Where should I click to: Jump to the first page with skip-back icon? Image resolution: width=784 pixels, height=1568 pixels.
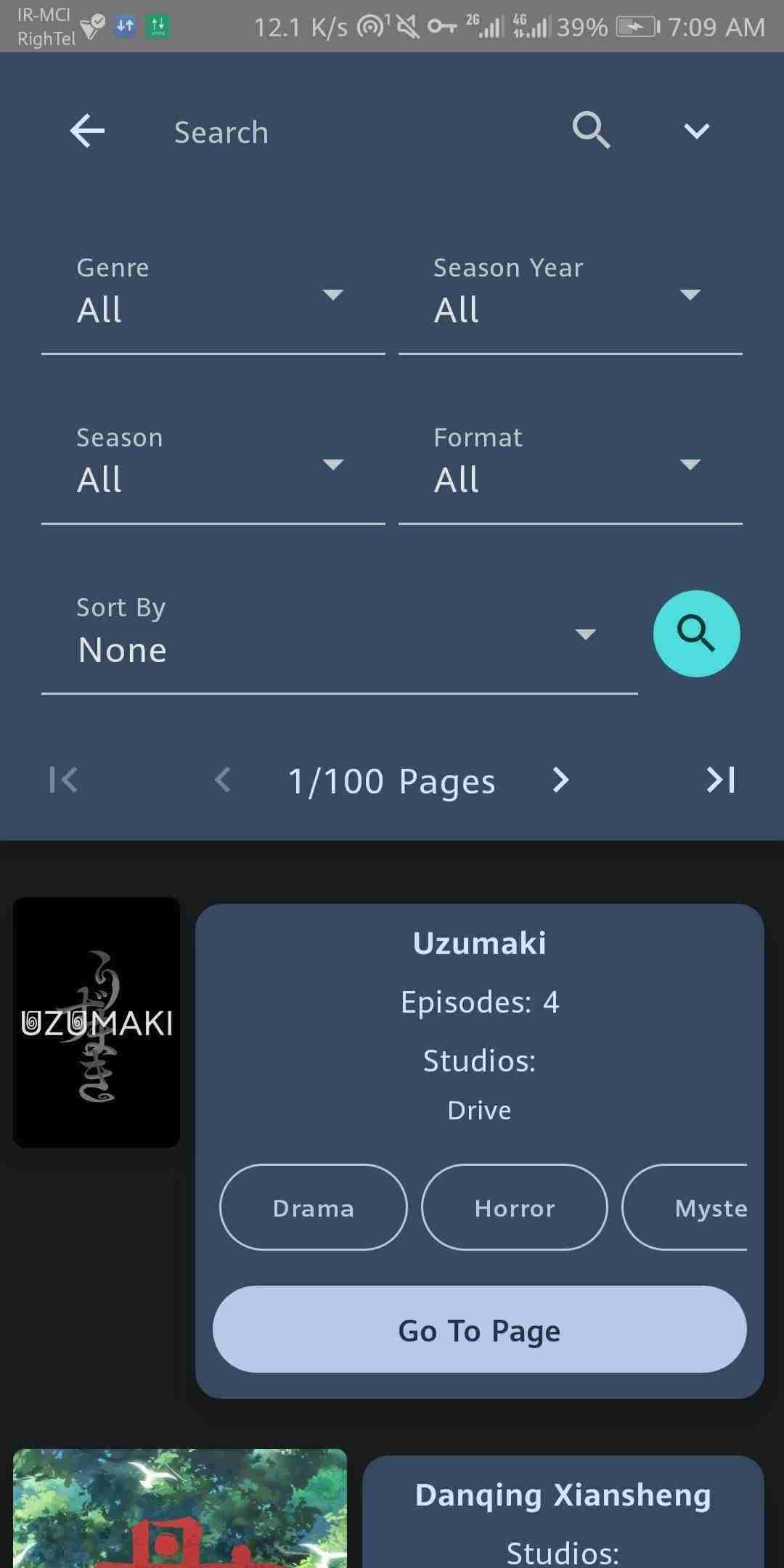62,780
